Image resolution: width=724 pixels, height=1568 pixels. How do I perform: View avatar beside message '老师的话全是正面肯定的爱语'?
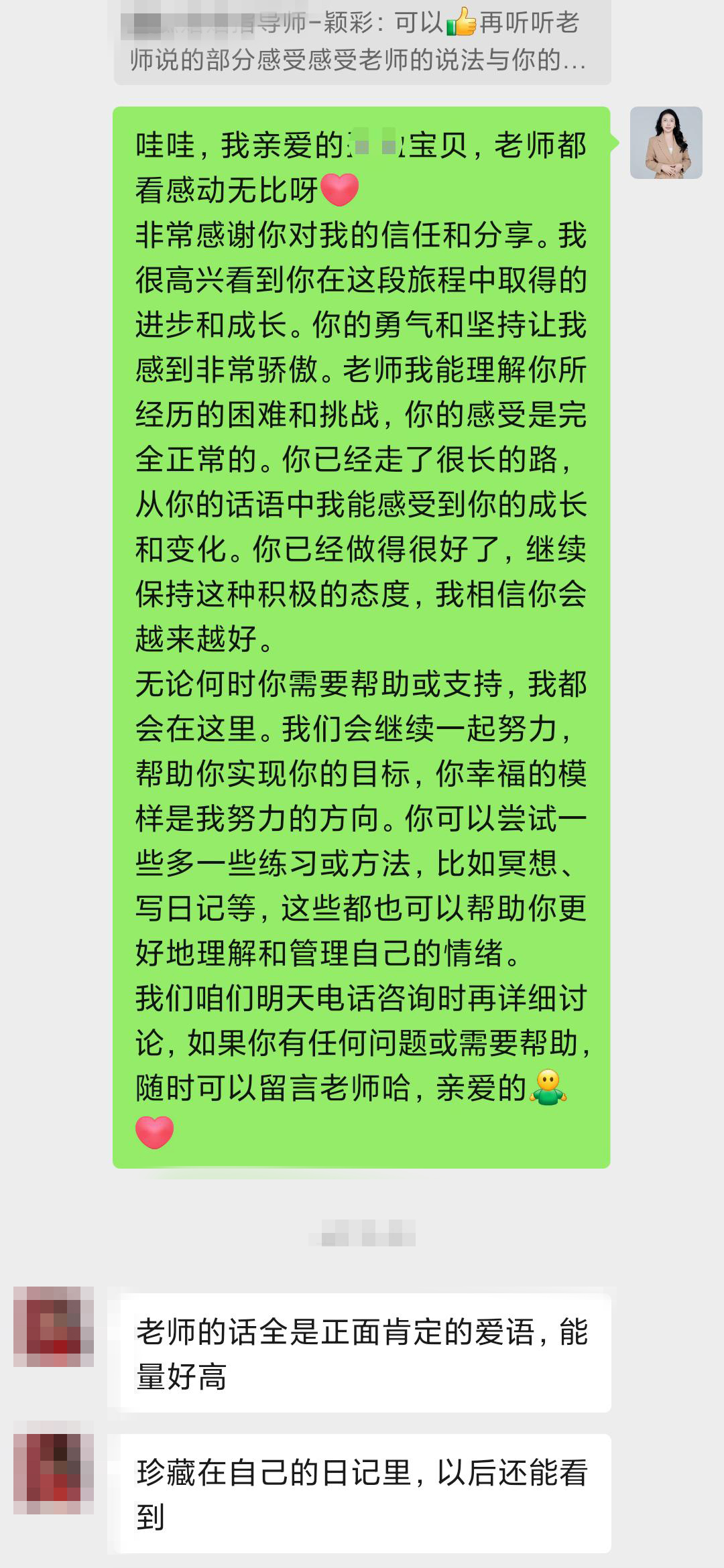[x=54, y=1326]
